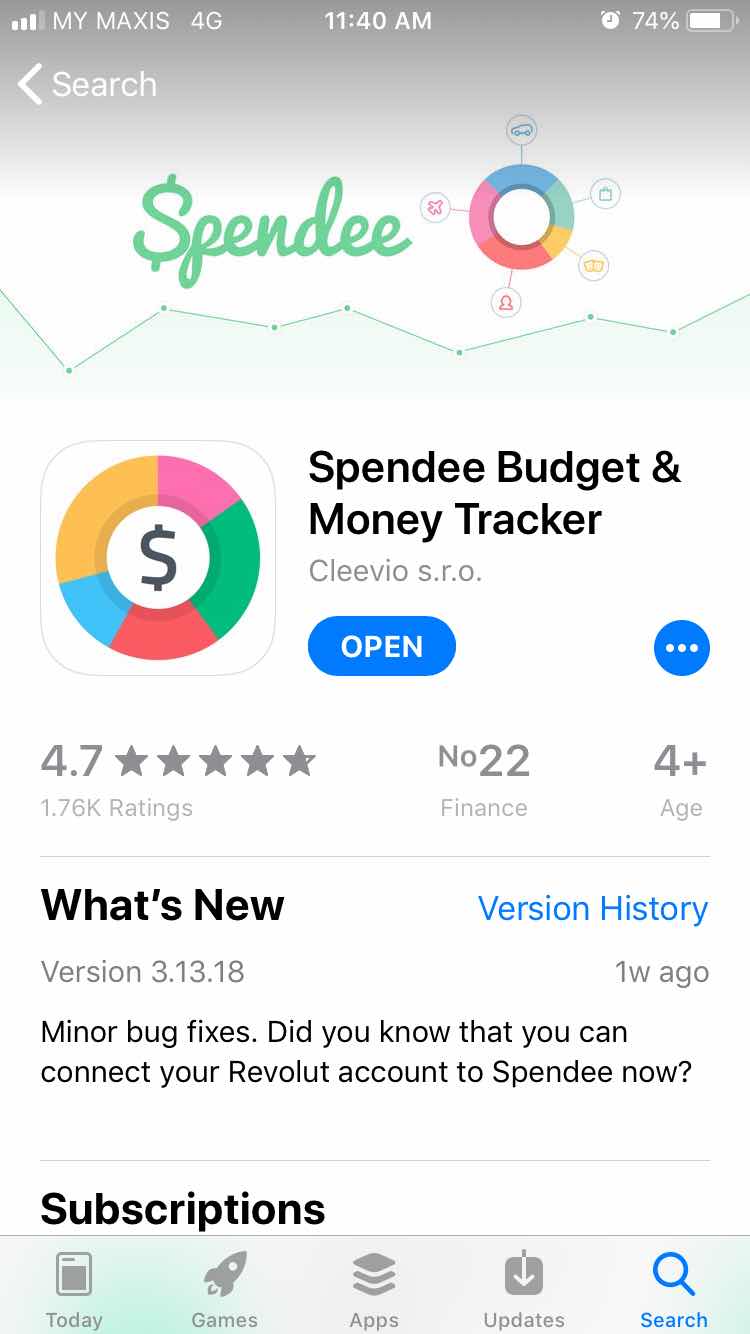Switch to the Apps tab
Screen dimensions: 750x1334
point(374,1288)
